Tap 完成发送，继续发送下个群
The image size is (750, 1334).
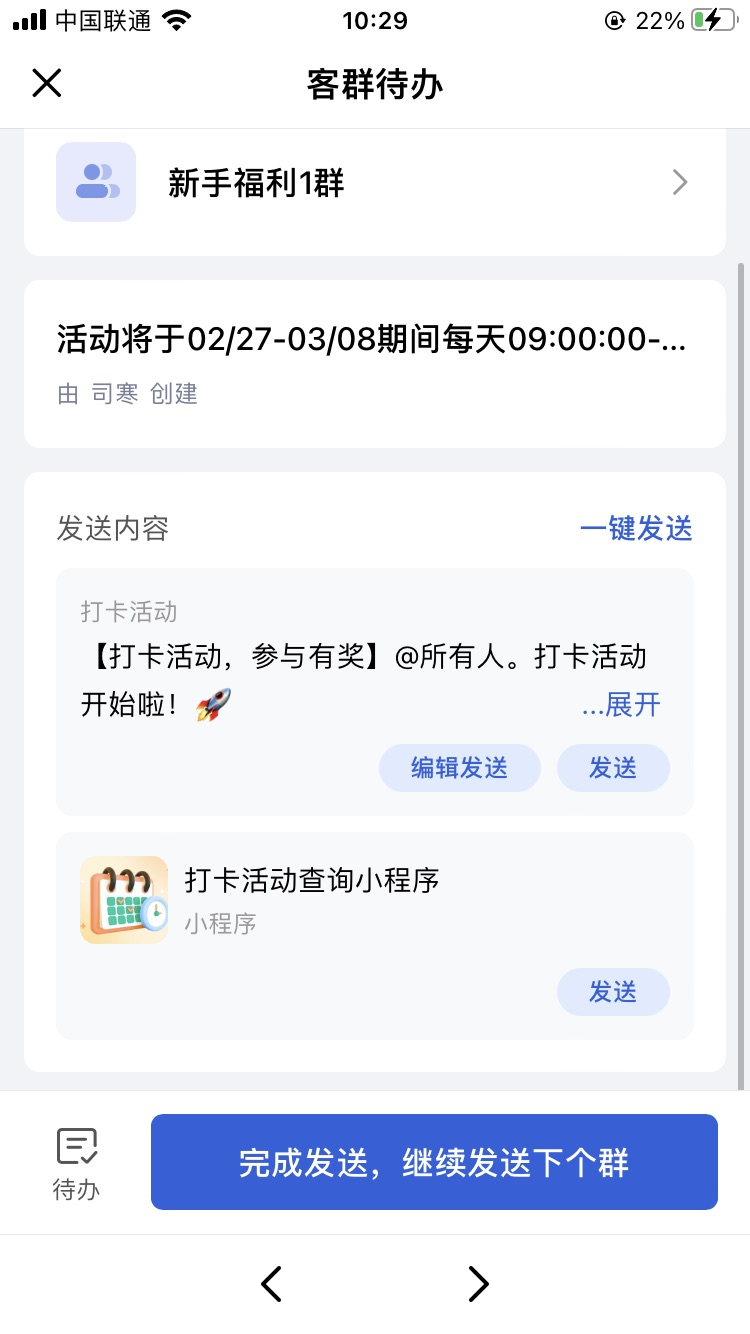click(x=434, y=1162)
